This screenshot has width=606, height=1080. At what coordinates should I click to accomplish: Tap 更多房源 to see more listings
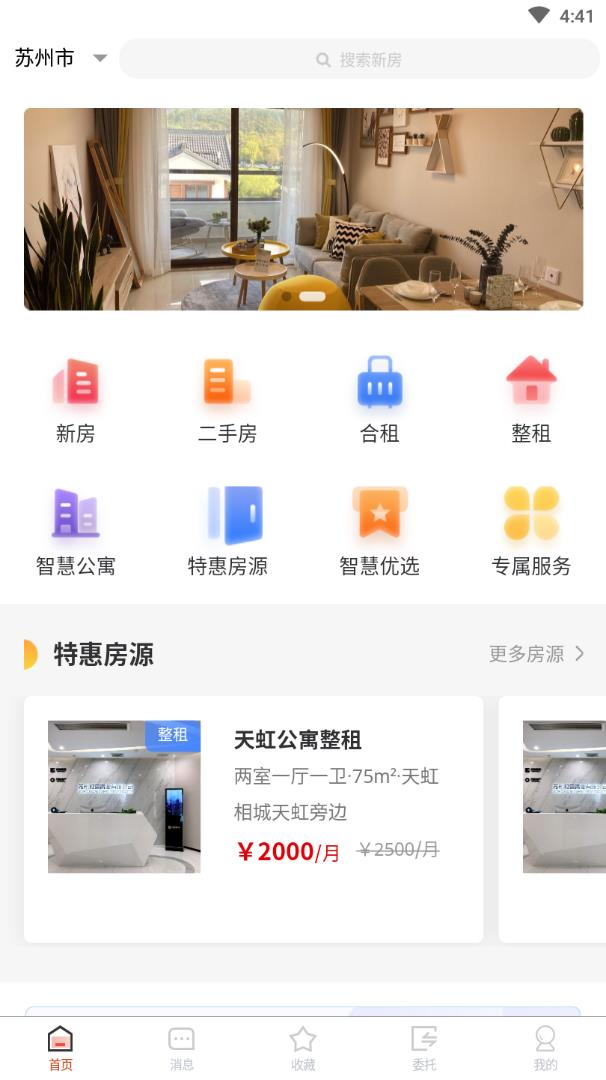(x=536, y=654)
